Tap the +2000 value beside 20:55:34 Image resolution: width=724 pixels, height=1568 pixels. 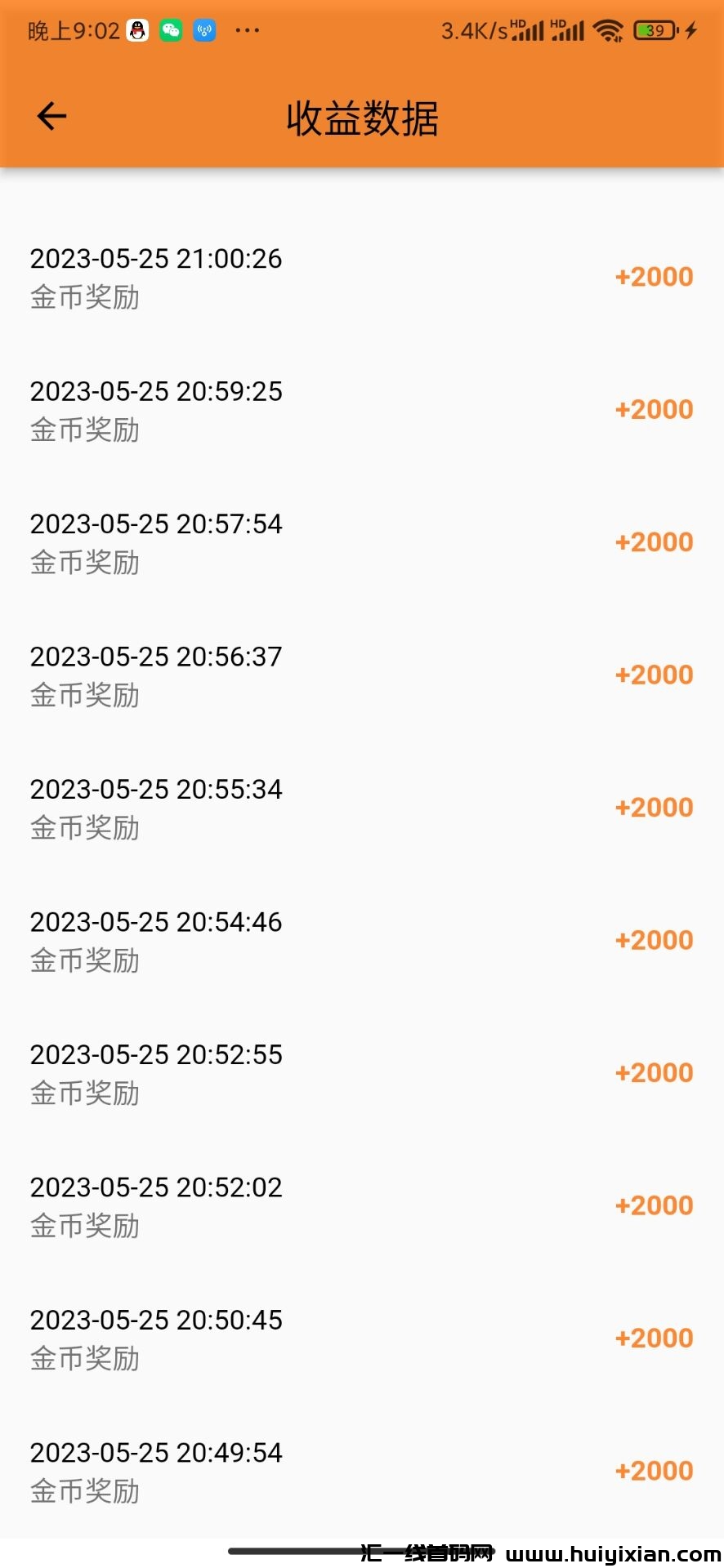(x=653, y=807)
